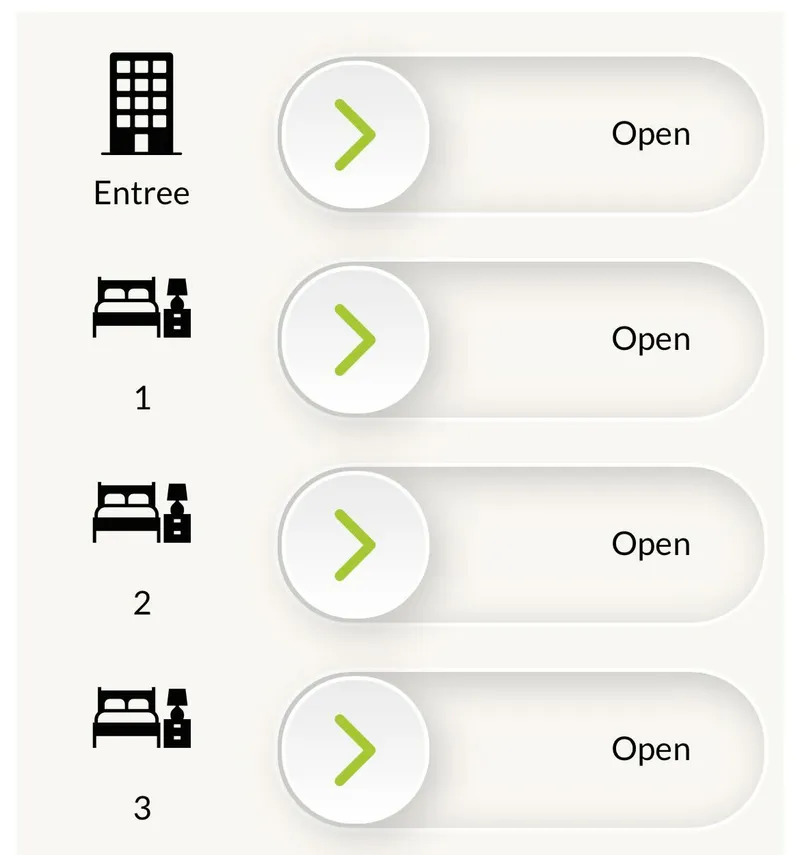Unlock room 2 with its Open slider
This screenshot has width=800, height=855.
pos(355,545)
